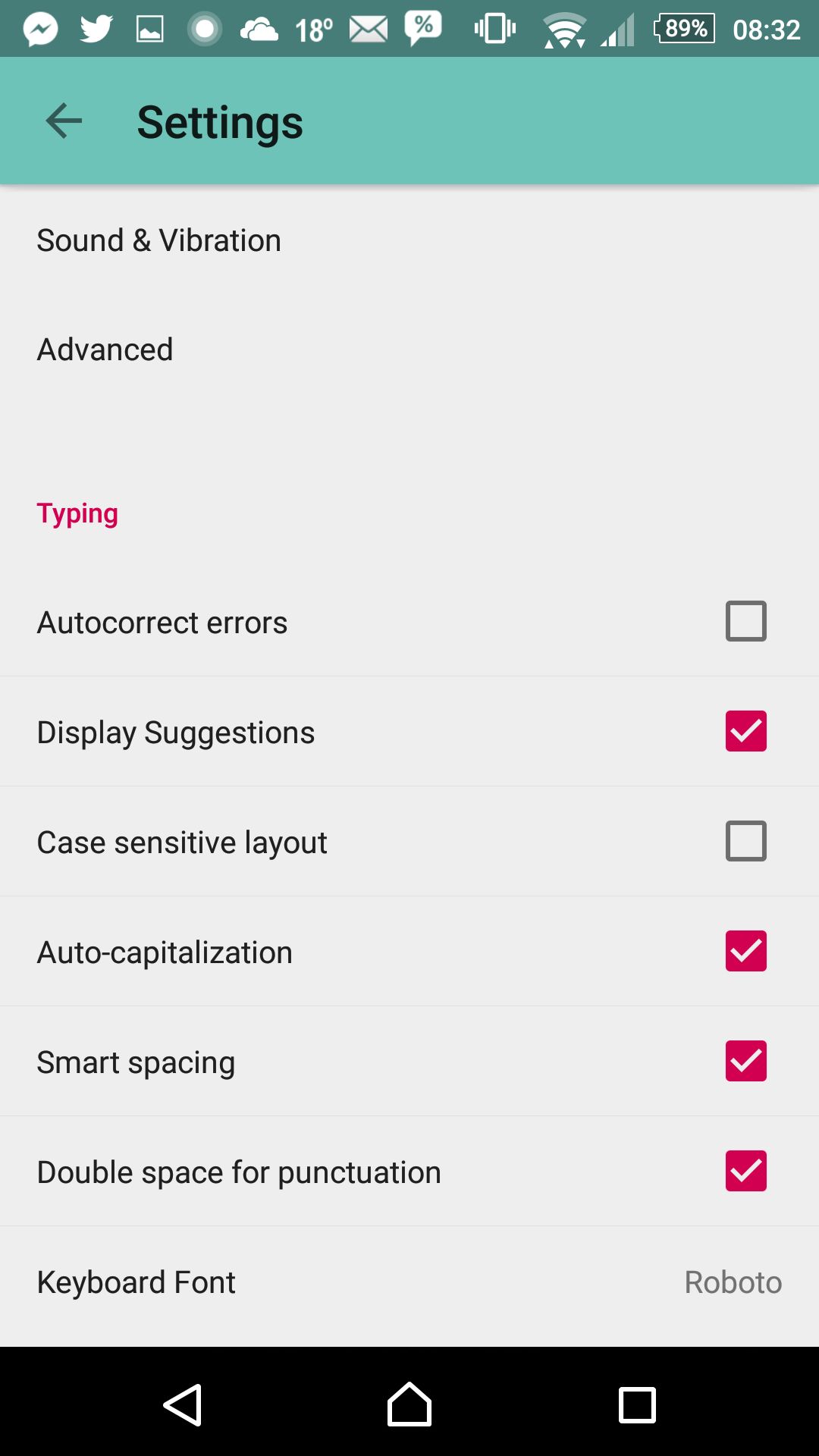Open the recent apps view
Viewport: 819px width, 1456px height.
pyautogui.click(x=637, y=1405)
